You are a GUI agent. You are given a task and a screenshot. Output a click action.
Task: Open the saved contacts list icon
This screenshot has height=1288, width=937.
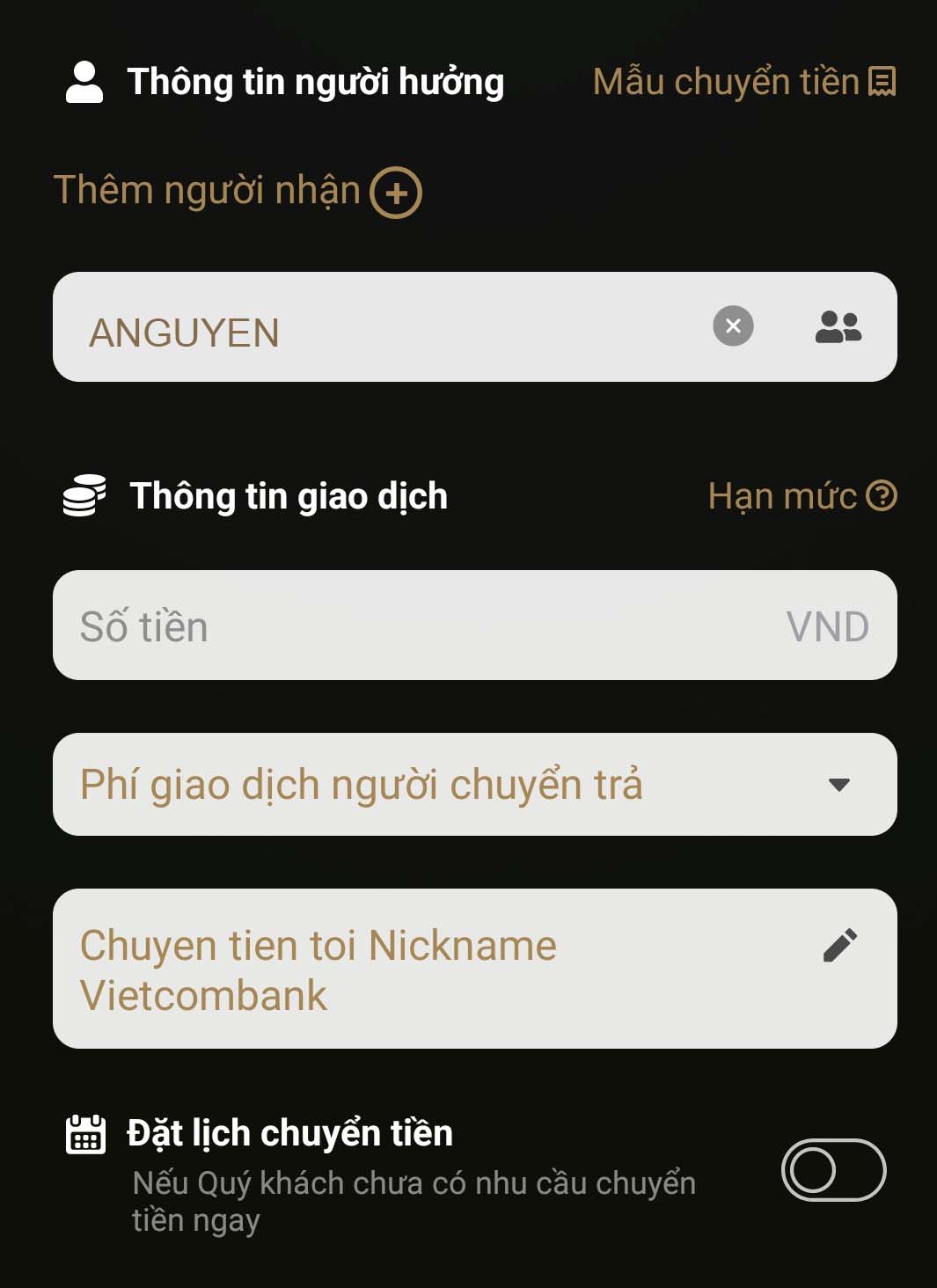[838, 326]
